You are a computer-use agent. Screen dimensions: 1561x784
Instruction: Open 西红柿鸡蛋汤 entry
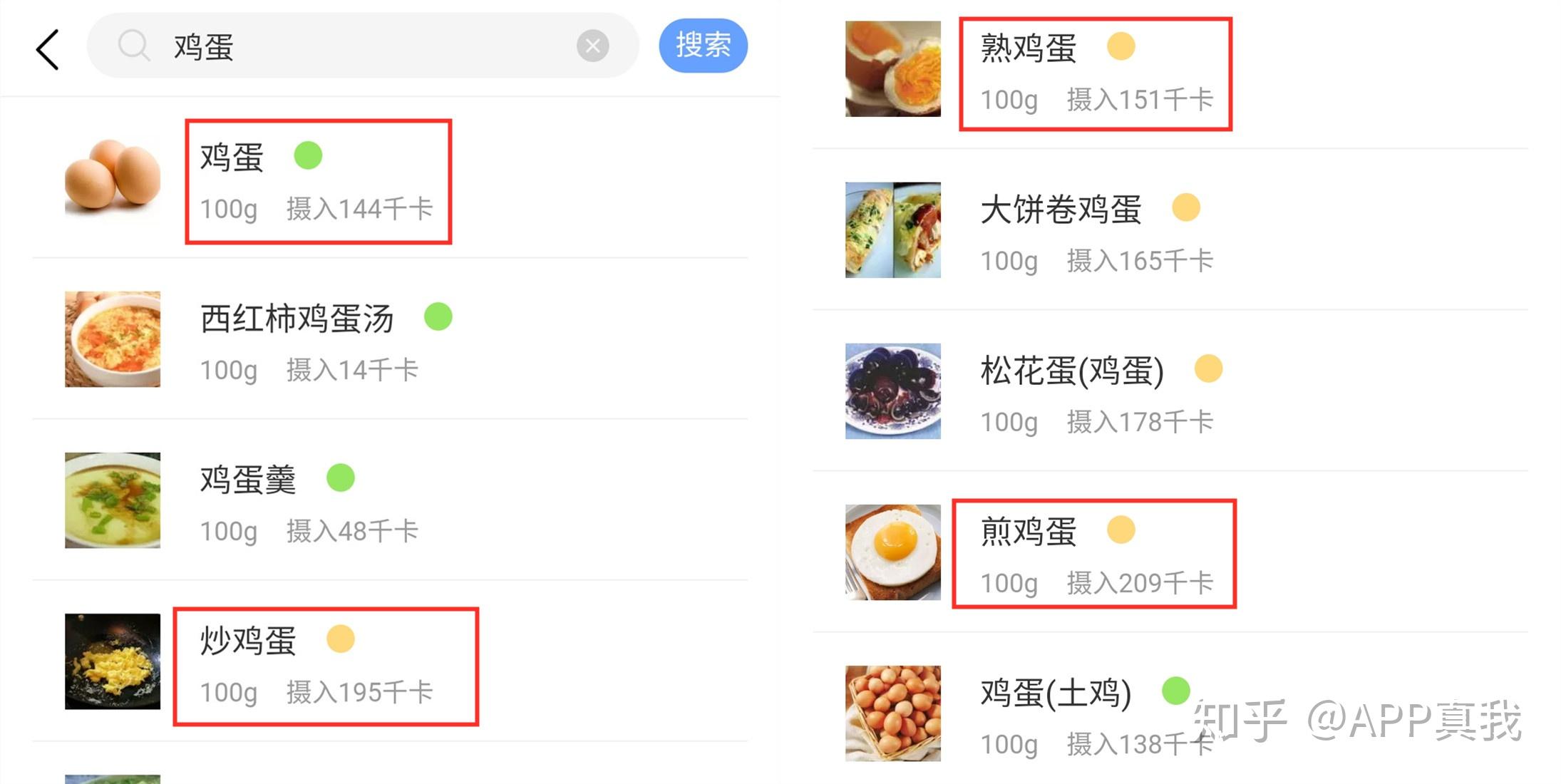(x=297, y=341)
